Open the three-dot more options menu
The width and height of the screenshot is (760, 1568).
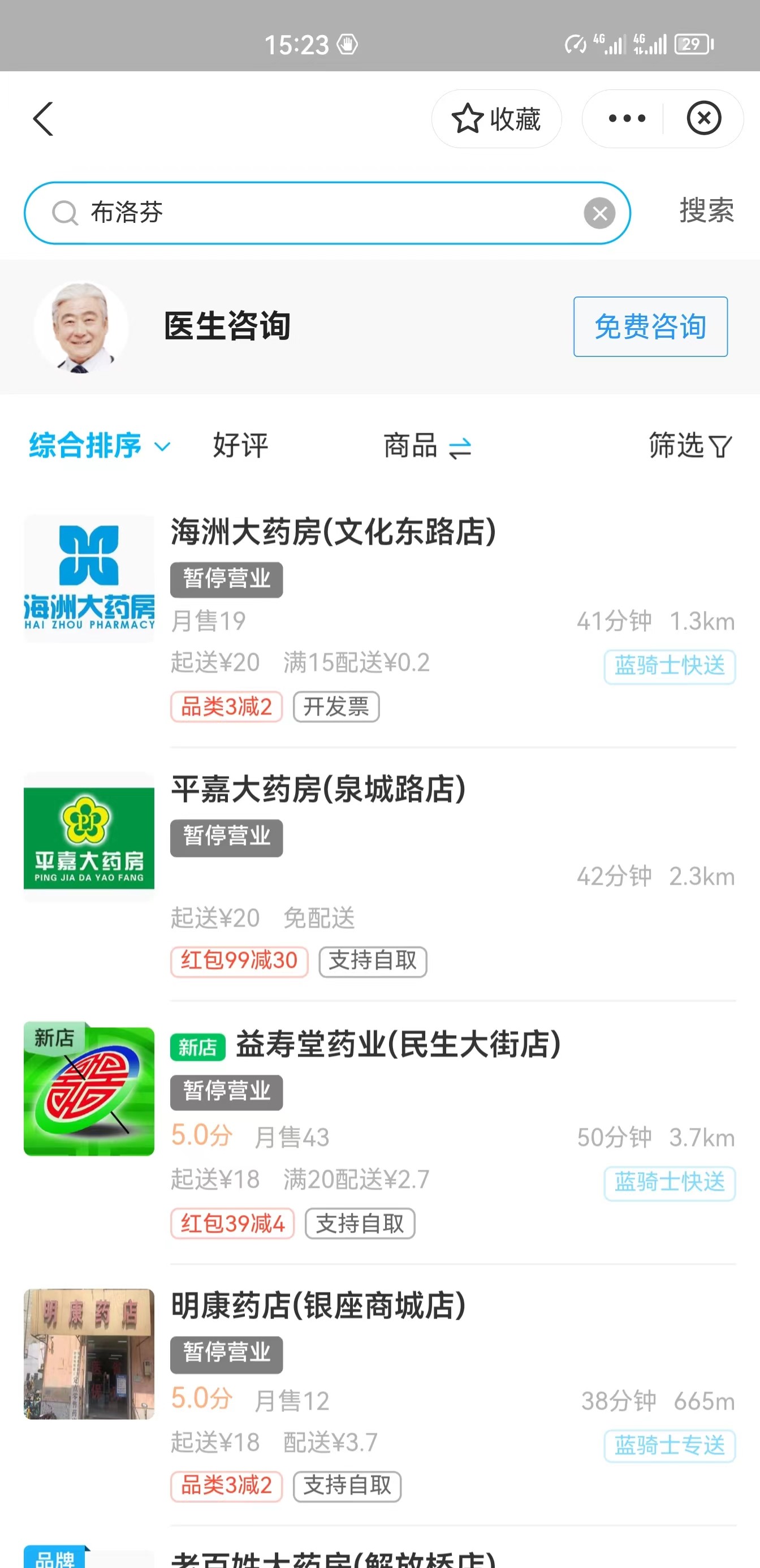pyautogui.click(x=626, y=119)
